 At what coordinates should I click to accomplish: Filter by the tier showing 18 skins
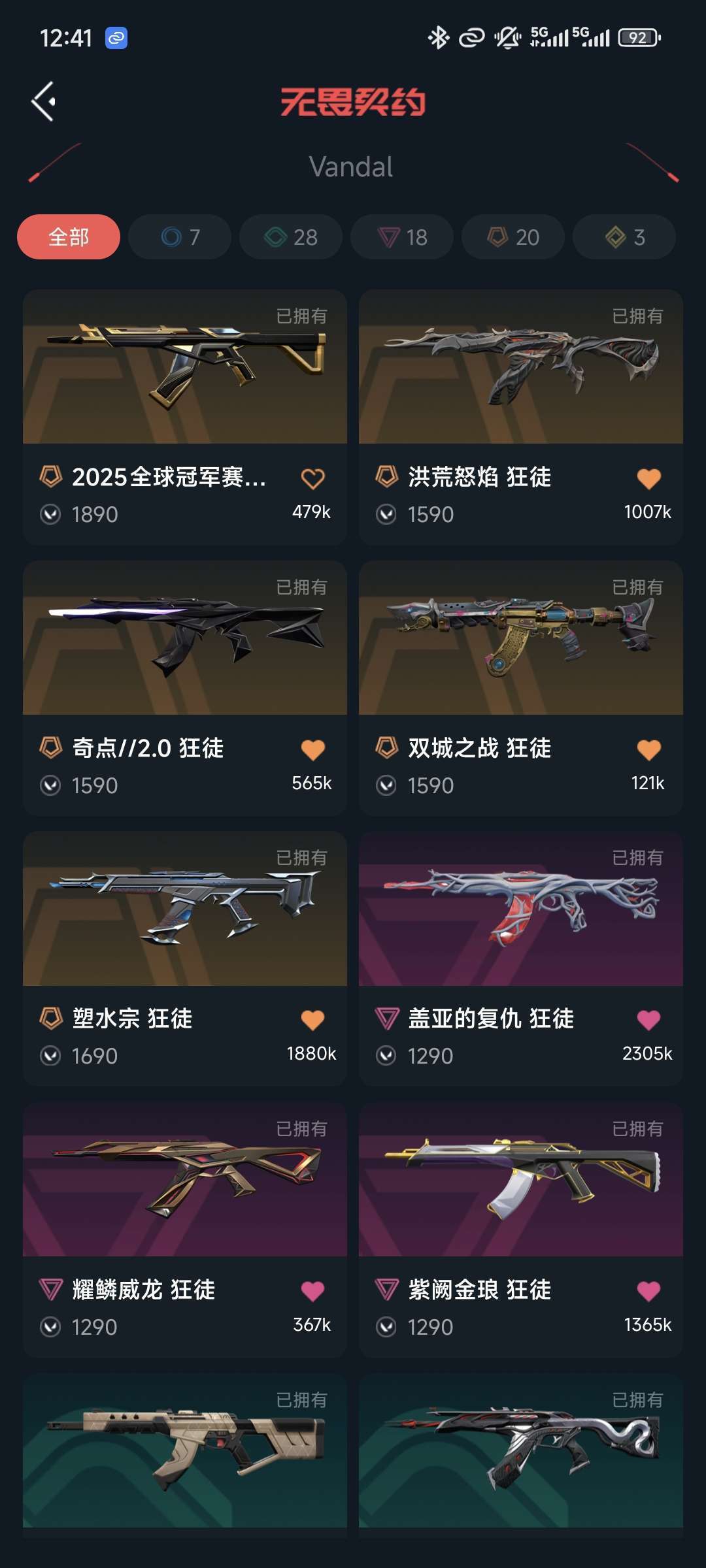[x=402, y=237]
